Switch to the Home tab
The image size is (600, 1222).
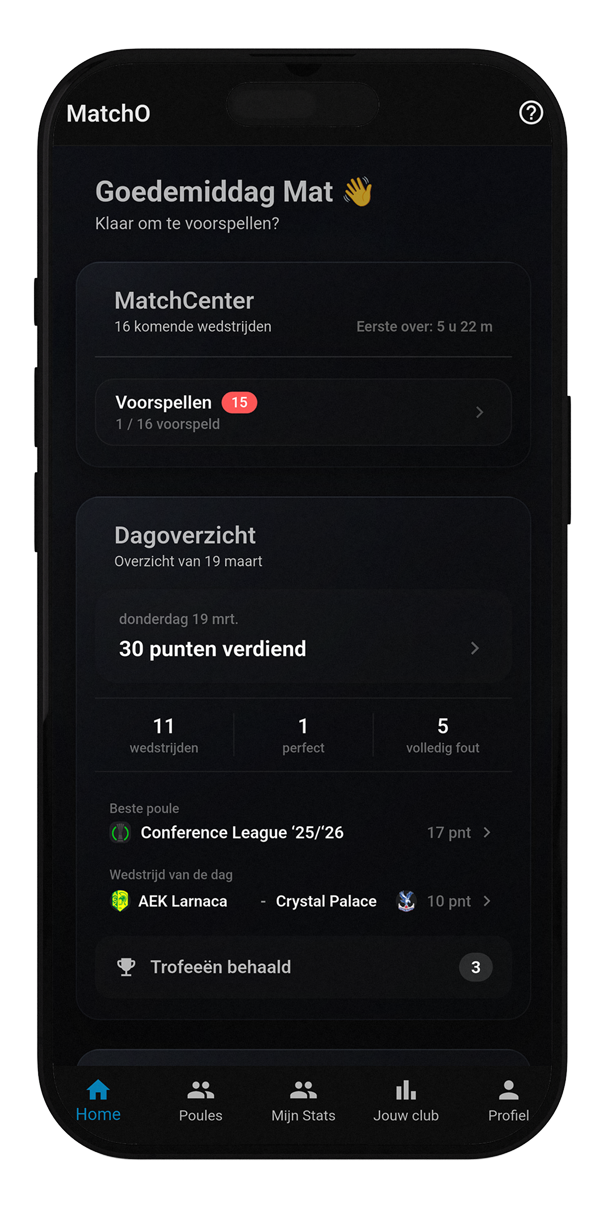pyautogui.click(x=98, y=1101)
